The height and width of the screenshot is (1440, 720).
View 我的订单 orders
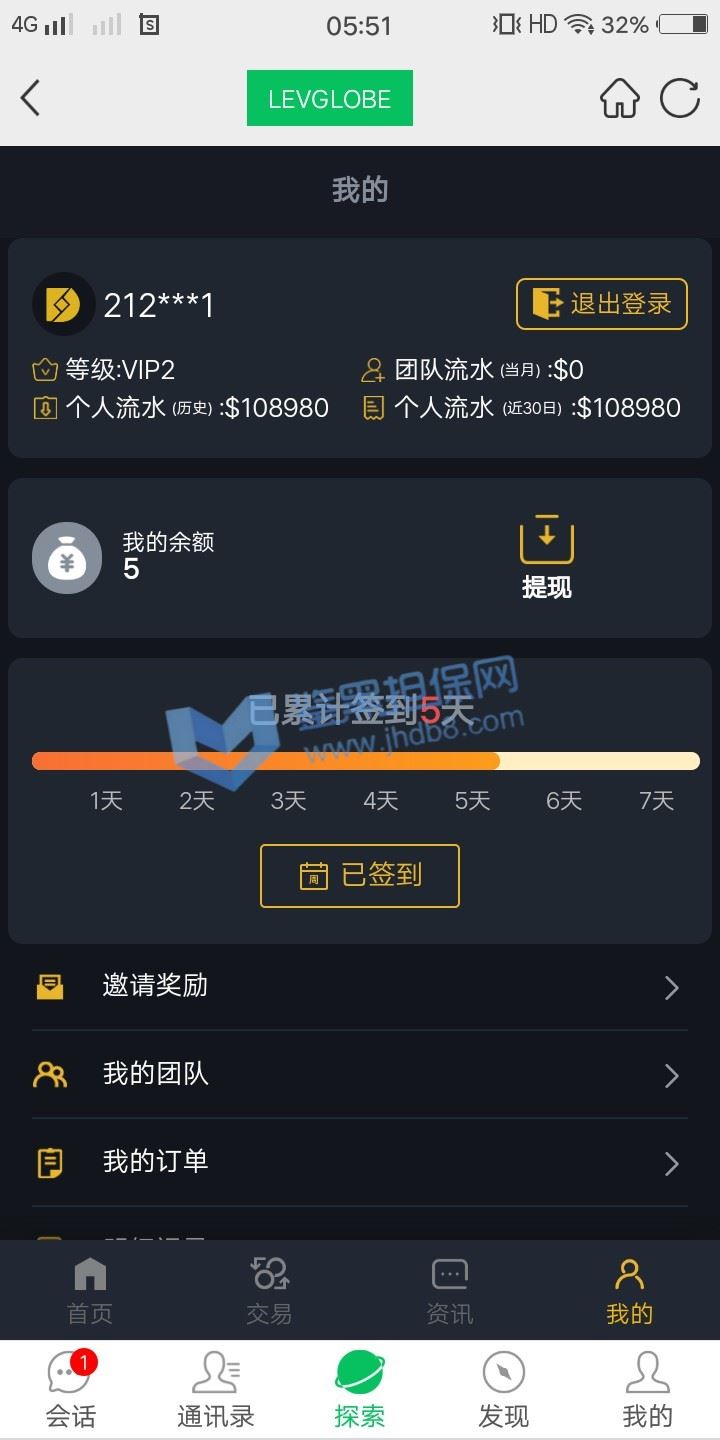360,1163
